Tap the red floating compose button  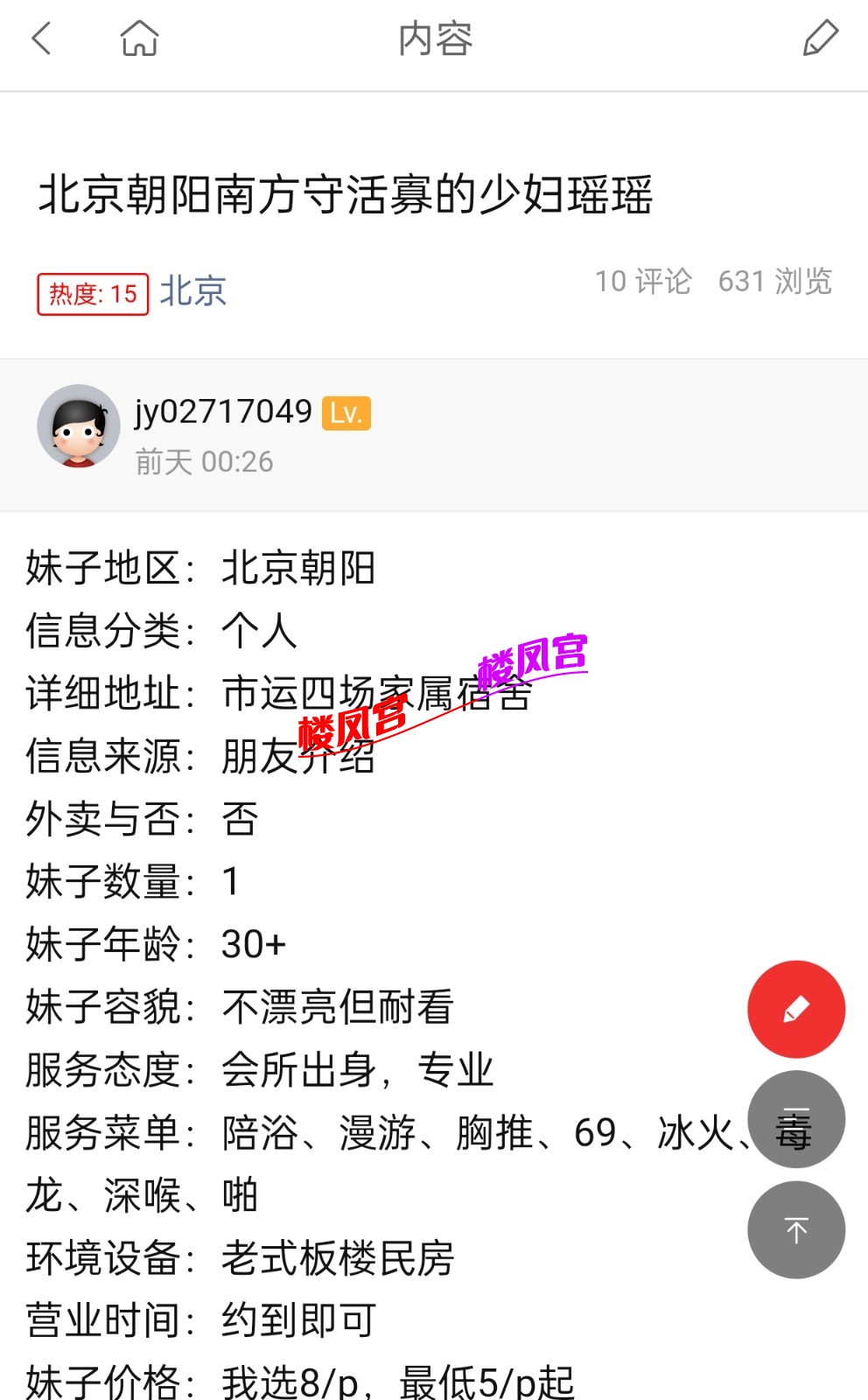pyautogui.click(x=795, y=1009)
